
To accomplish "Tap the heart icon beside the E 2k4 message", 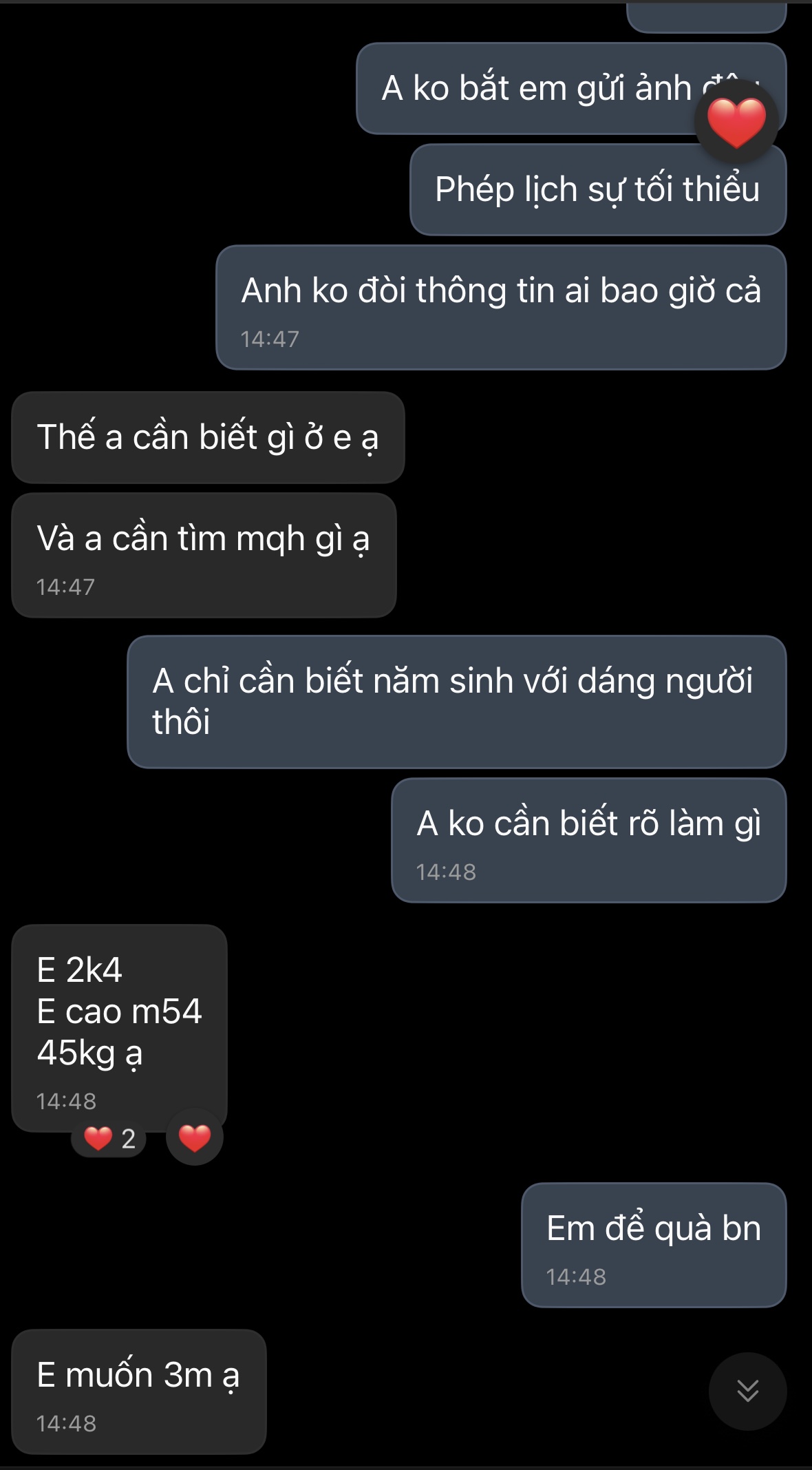I will click(195, 1137).
